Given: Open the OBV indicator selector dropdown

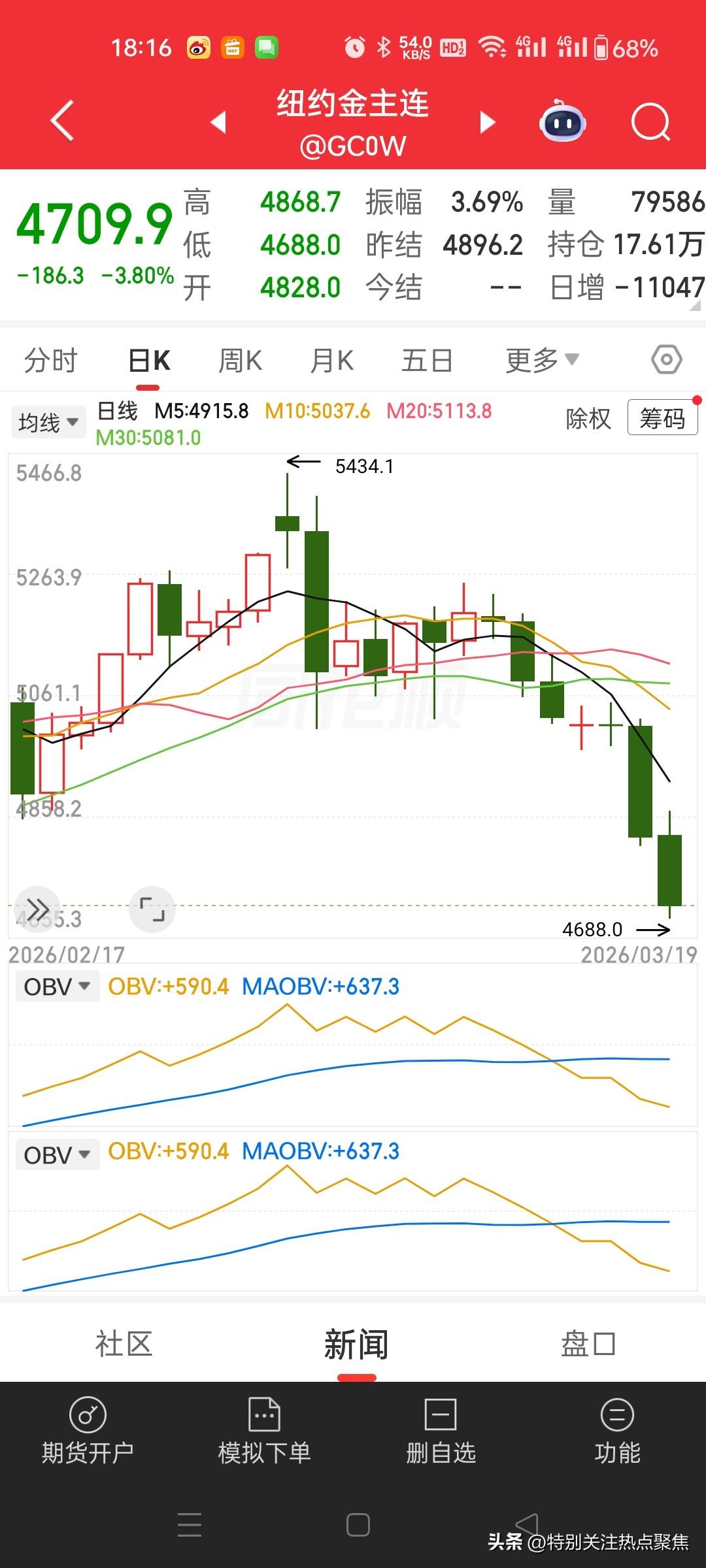Looking at the screenshot, I should coord(57,987).
